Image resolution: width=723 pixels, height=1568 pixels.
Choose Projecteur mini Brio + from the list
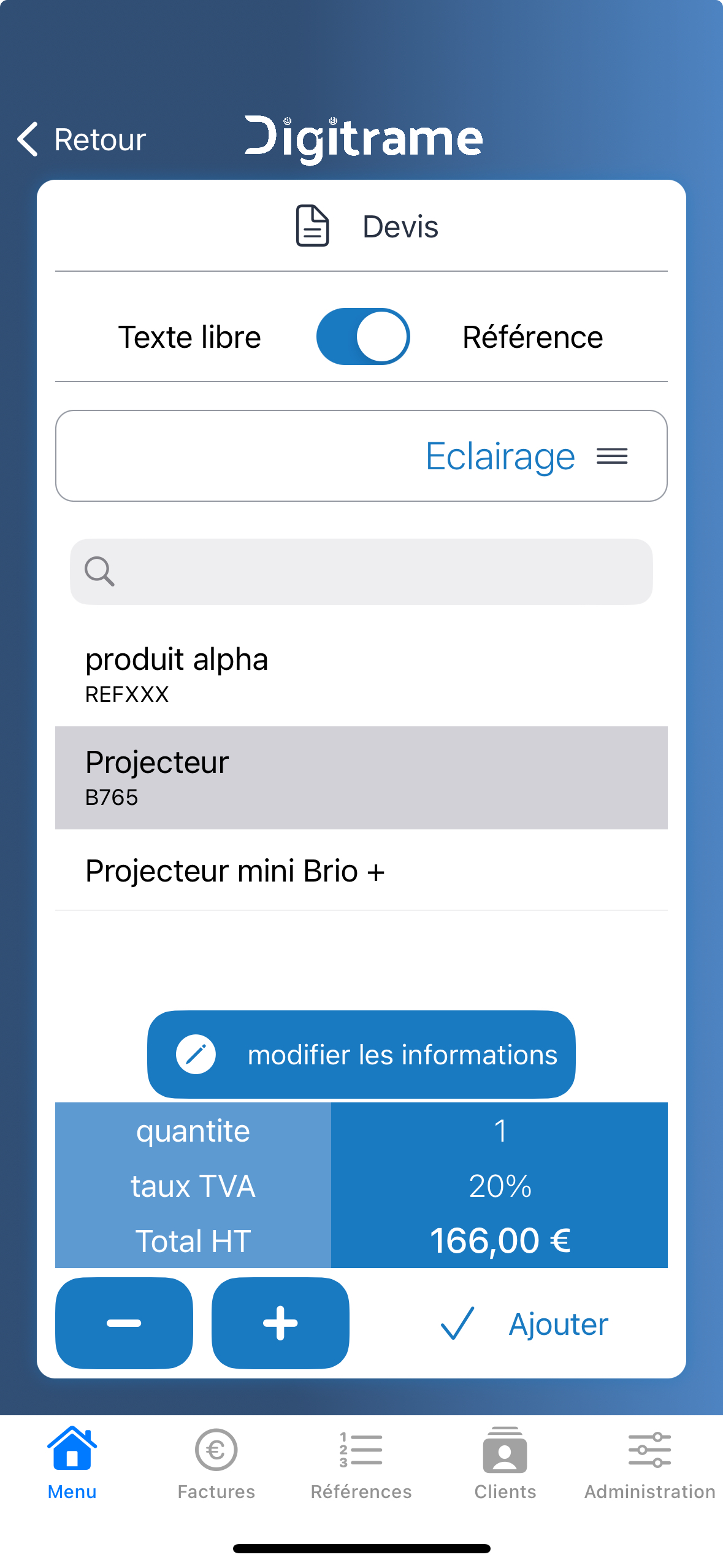coord(361,870)
